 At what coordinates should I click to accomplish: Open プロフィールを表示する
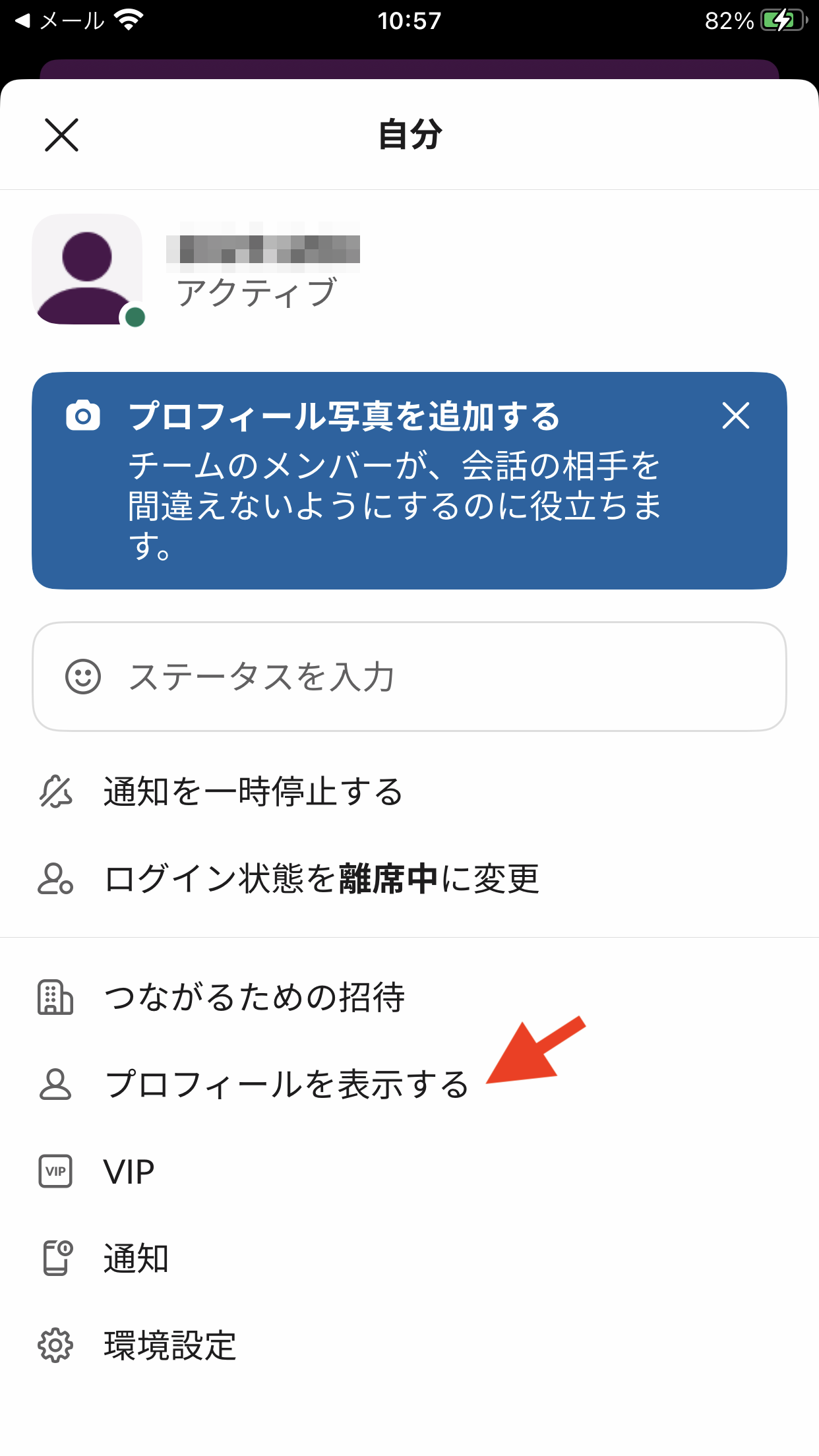(x=286, y=1084)
